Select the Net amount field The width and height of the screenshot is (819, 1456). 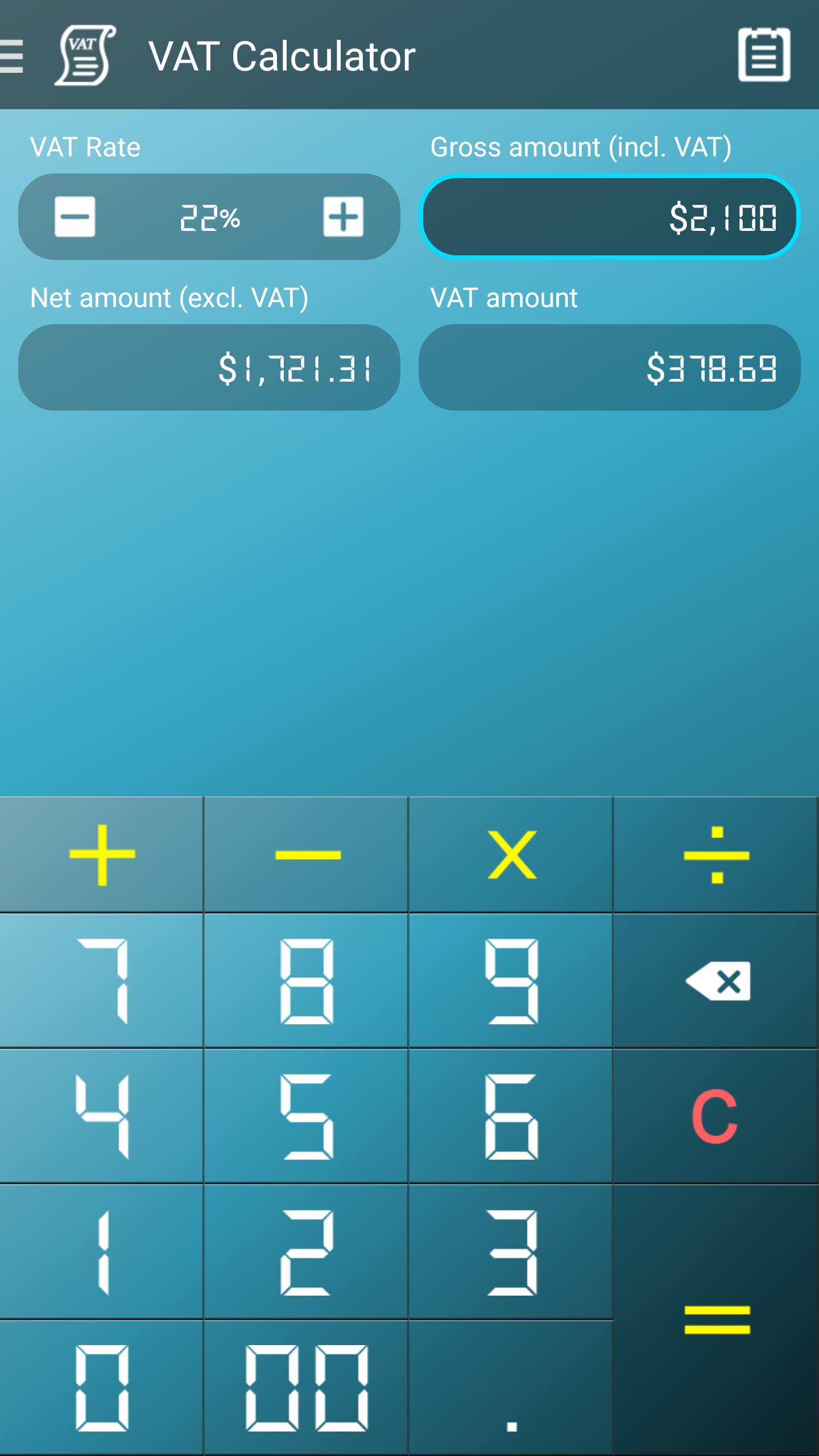point(209,367)
